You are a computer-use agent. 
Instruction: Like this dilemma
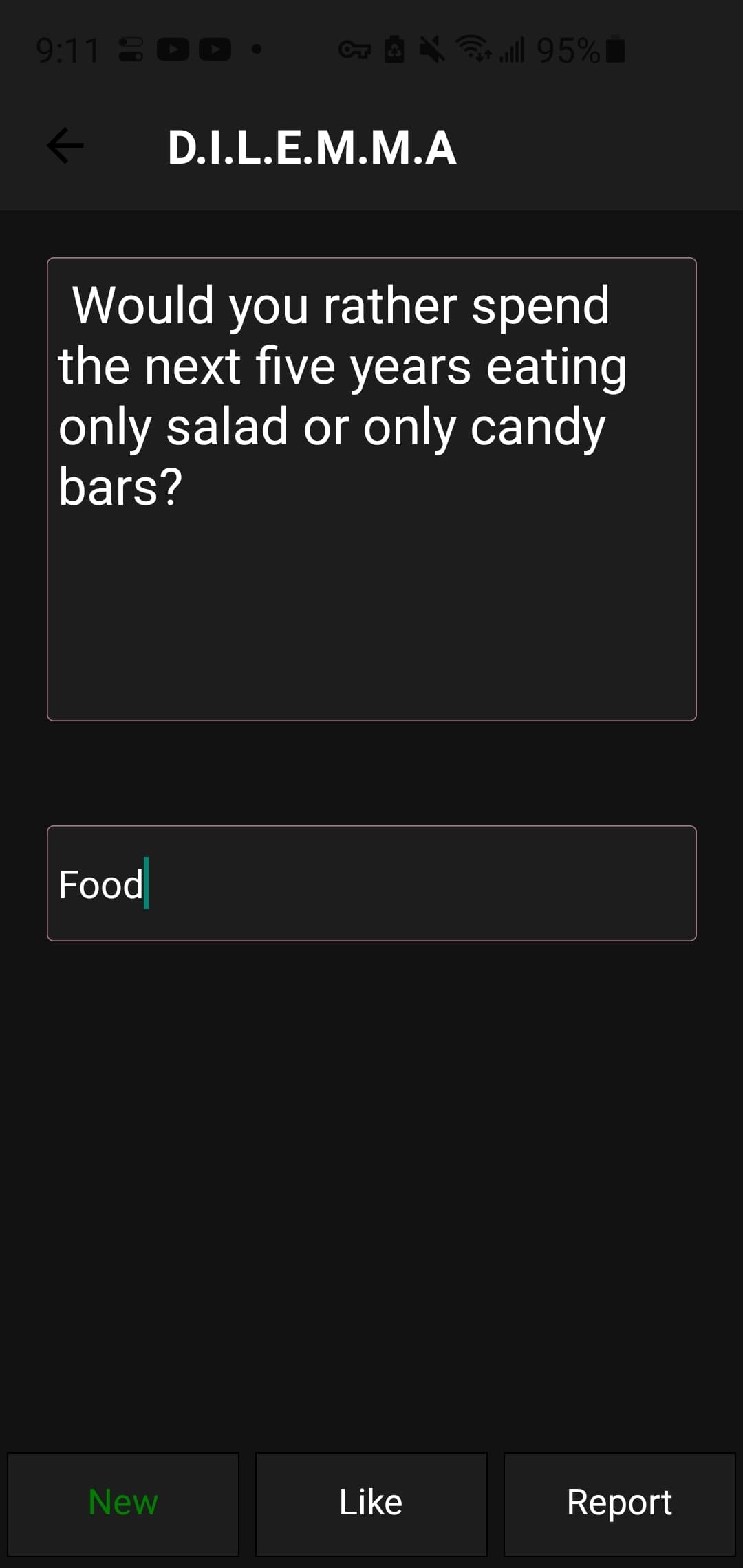[371, 1504]
